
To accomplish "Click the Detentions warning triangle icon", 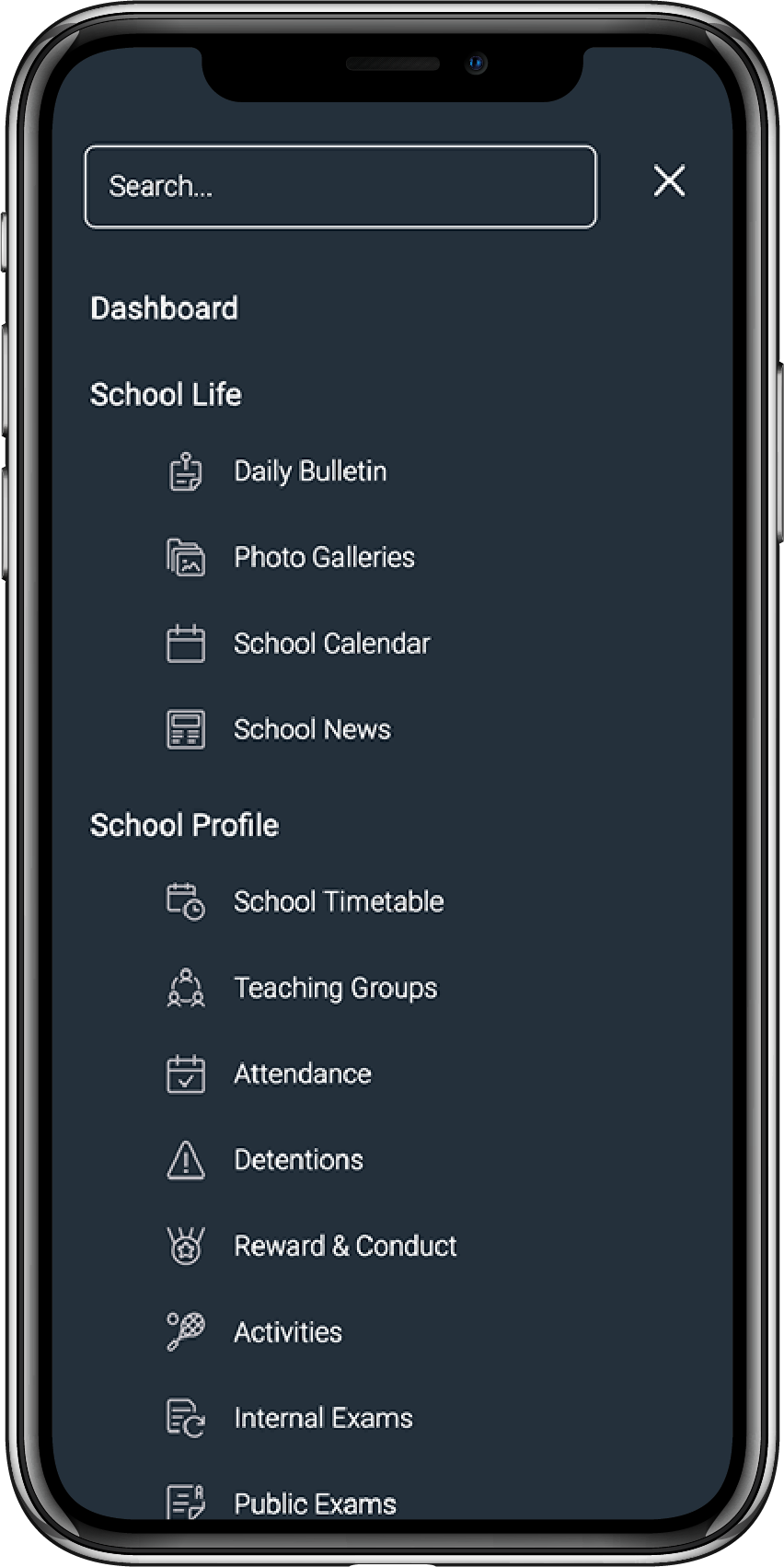I will 186,1160.
